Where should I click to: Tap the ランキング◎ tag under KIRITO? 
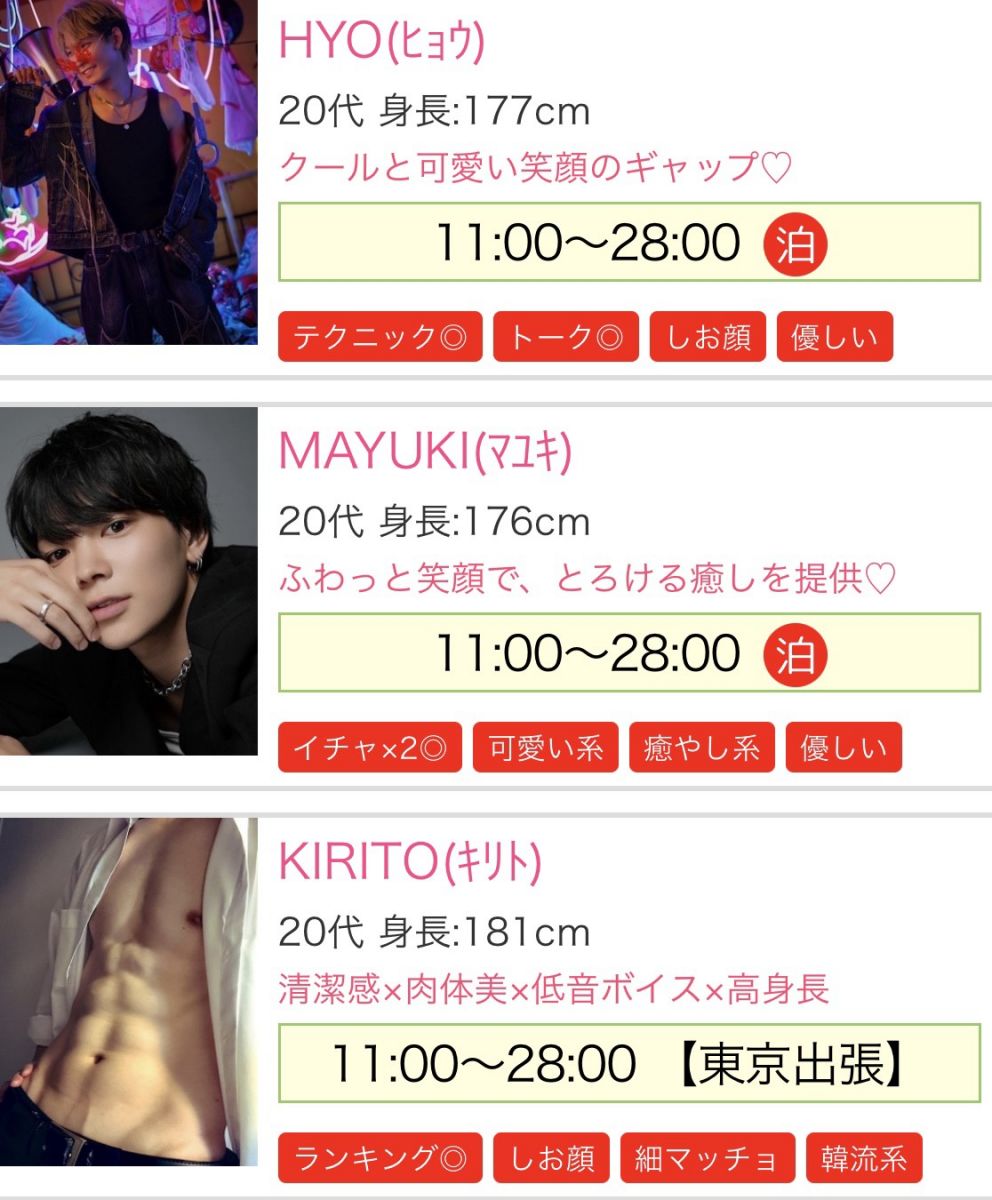[380, 1158]
